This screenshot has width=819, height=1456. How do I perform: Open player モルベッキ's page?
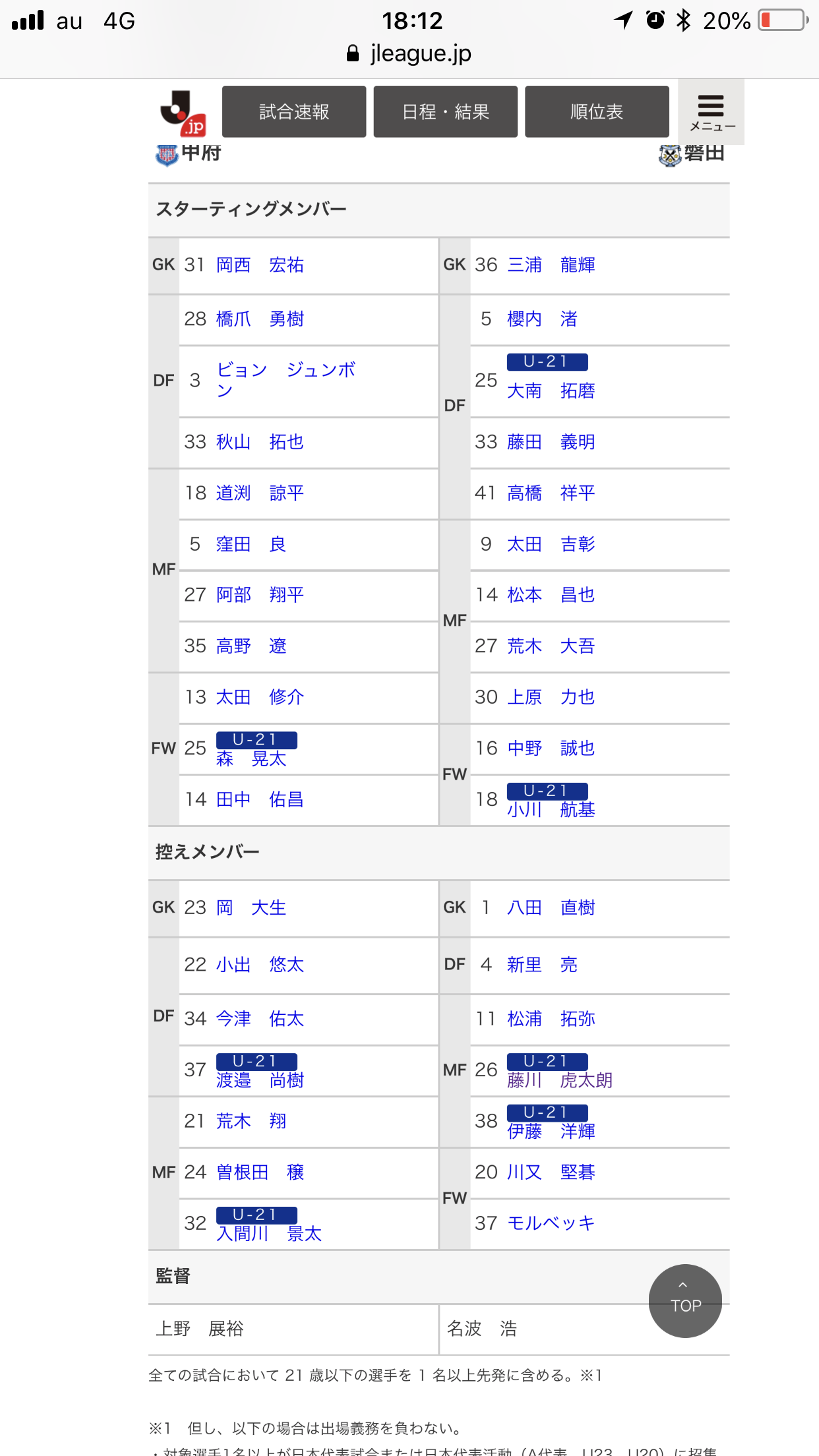pyautogui.click(x=551, y=1223)
